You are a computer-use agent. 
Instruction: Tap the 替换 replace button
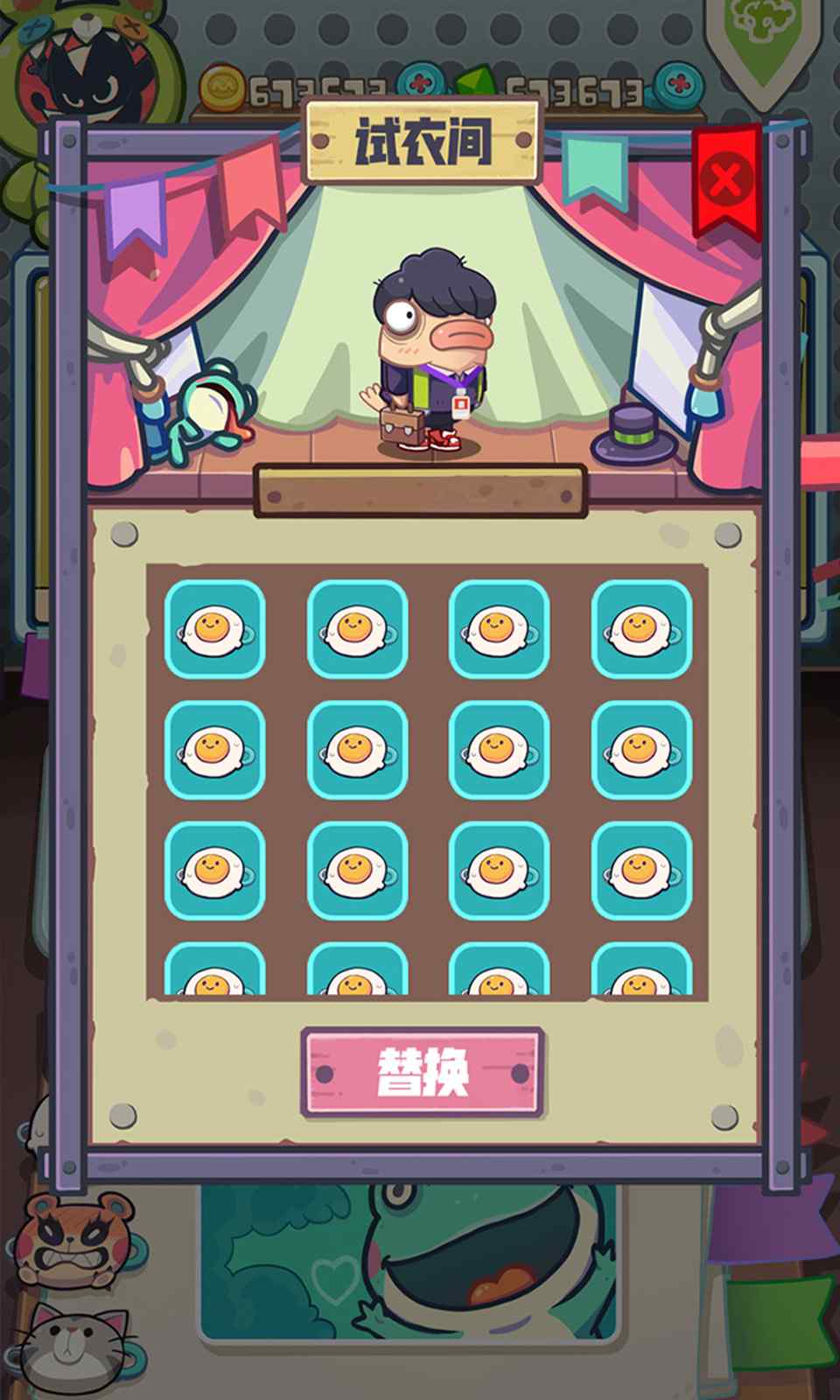click(x=423, y=1072)
